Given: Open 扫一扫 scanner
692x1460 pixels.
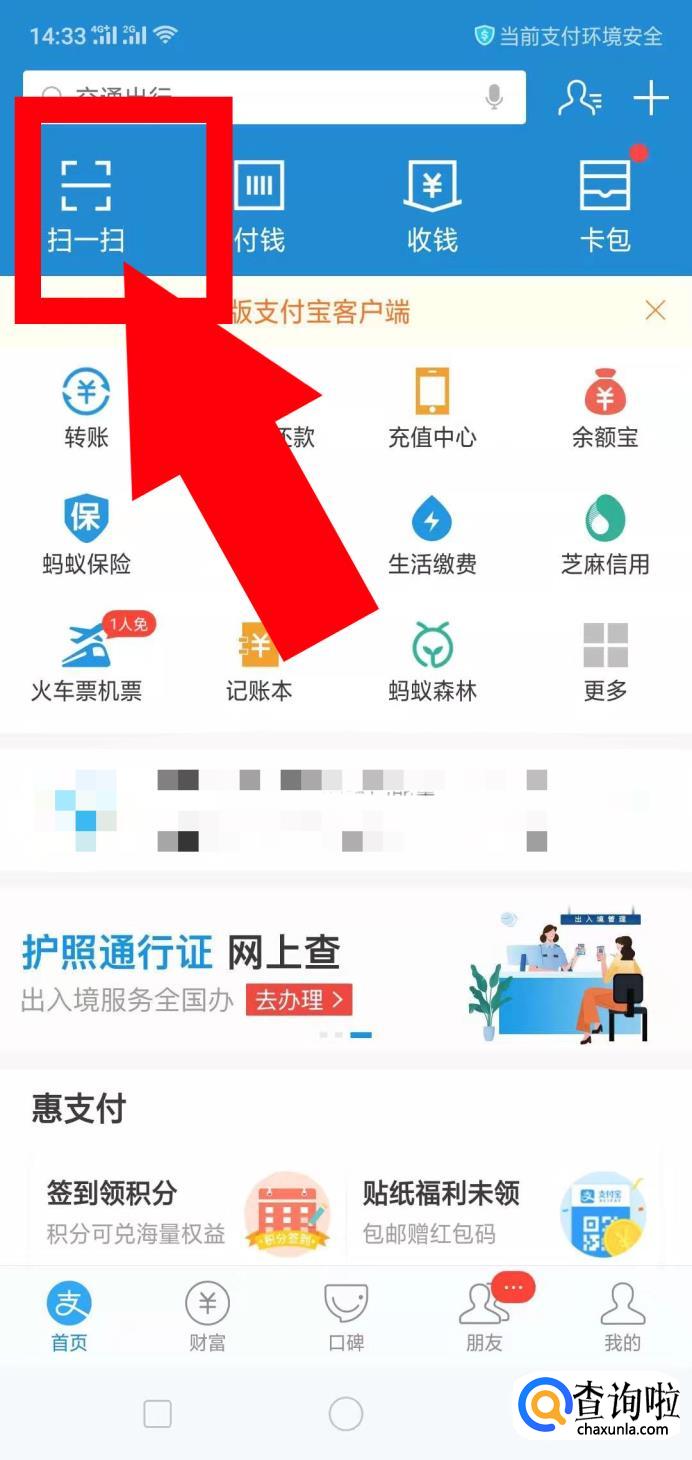Looking at the screenshot, I should 86,205.
